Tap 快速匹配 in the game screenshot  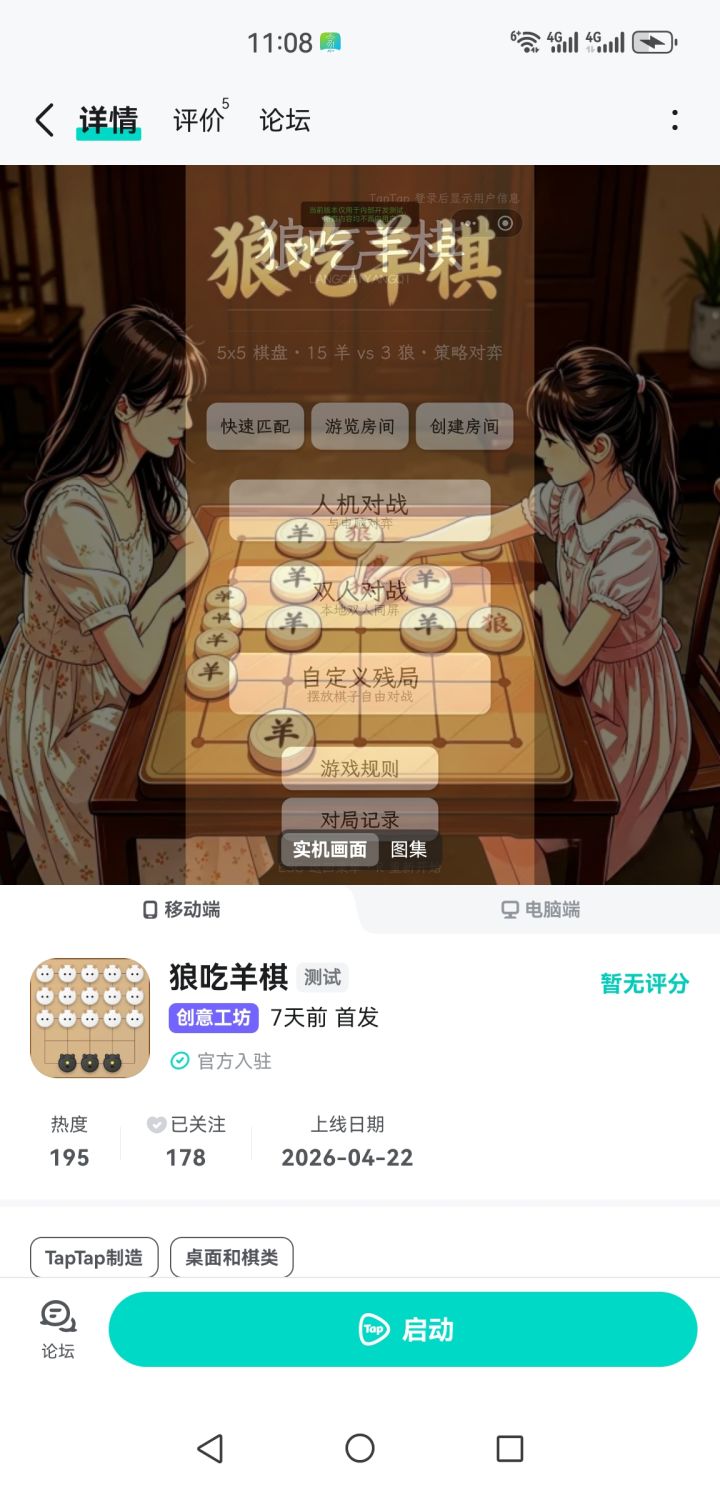click(x=255, y=426)
